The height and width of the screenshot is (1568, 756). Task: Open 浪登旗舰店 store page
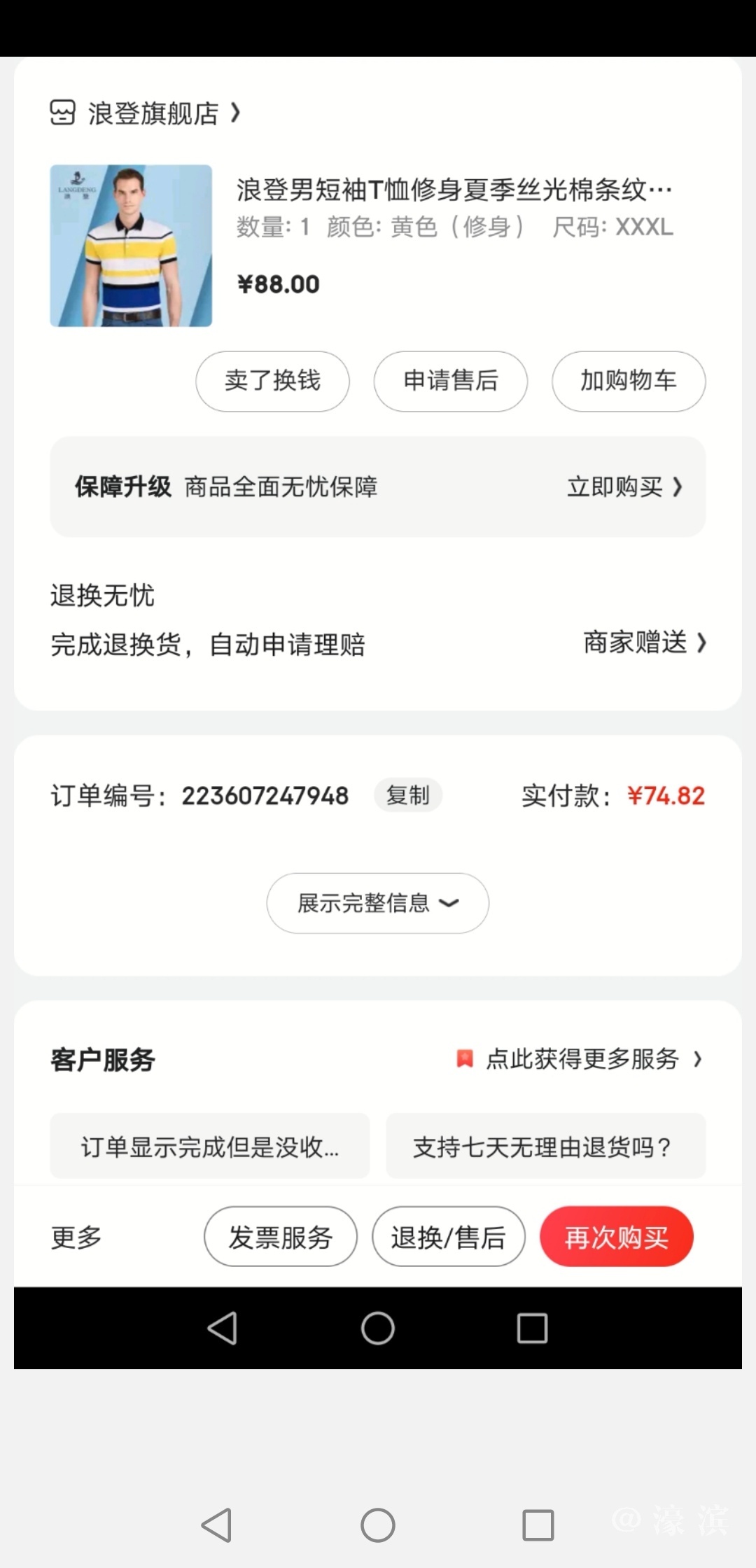146,113
